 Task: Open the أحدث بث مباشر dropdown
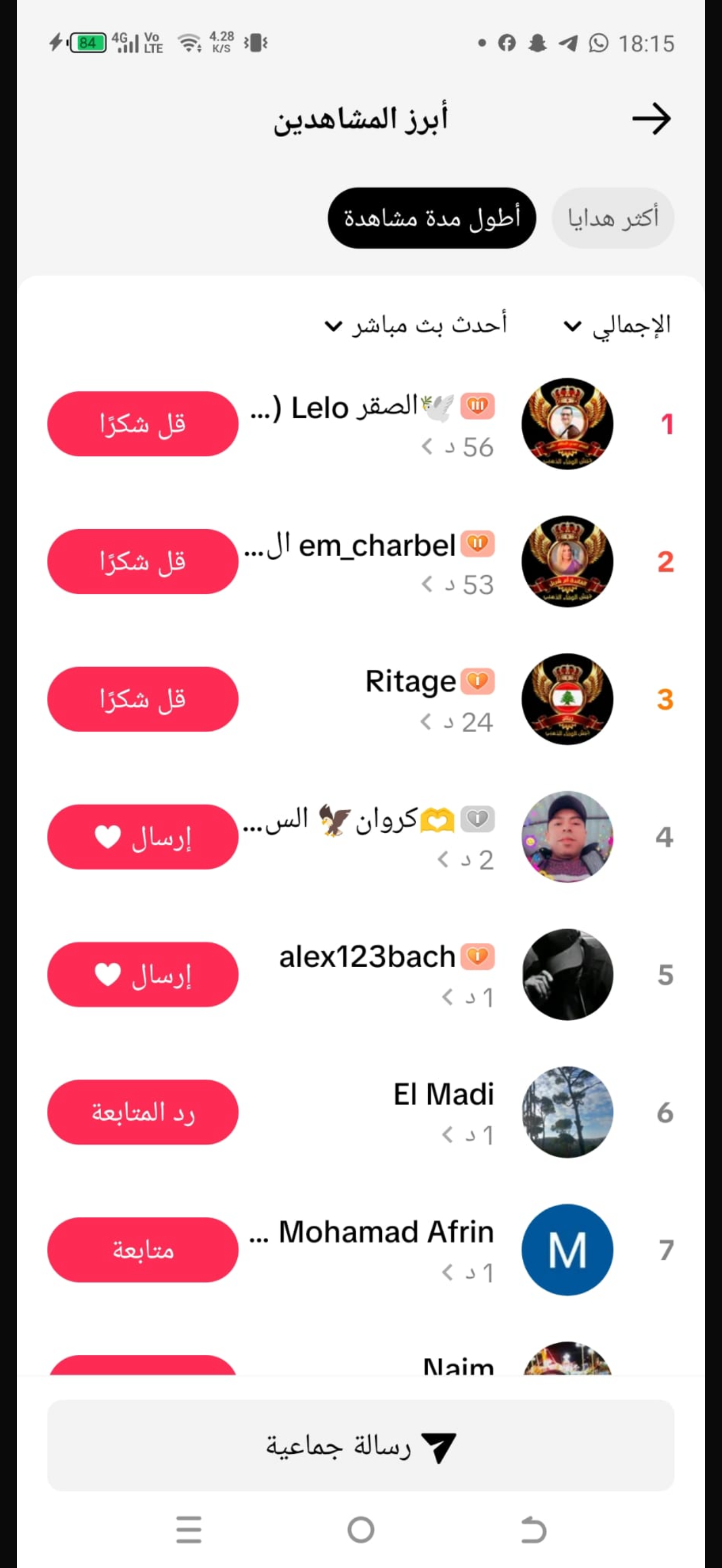416,326
